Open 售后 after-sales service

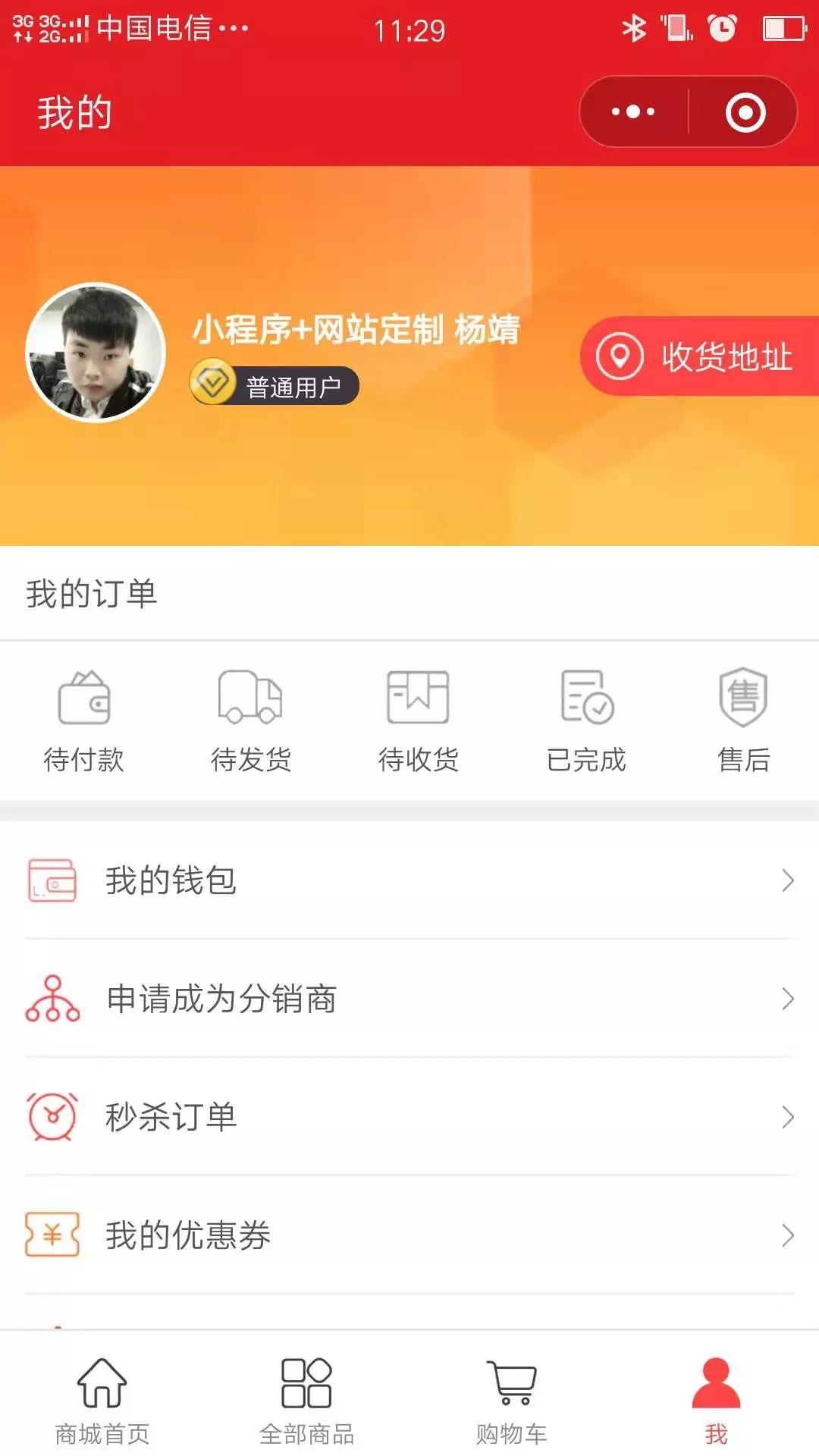coord(743,720)
